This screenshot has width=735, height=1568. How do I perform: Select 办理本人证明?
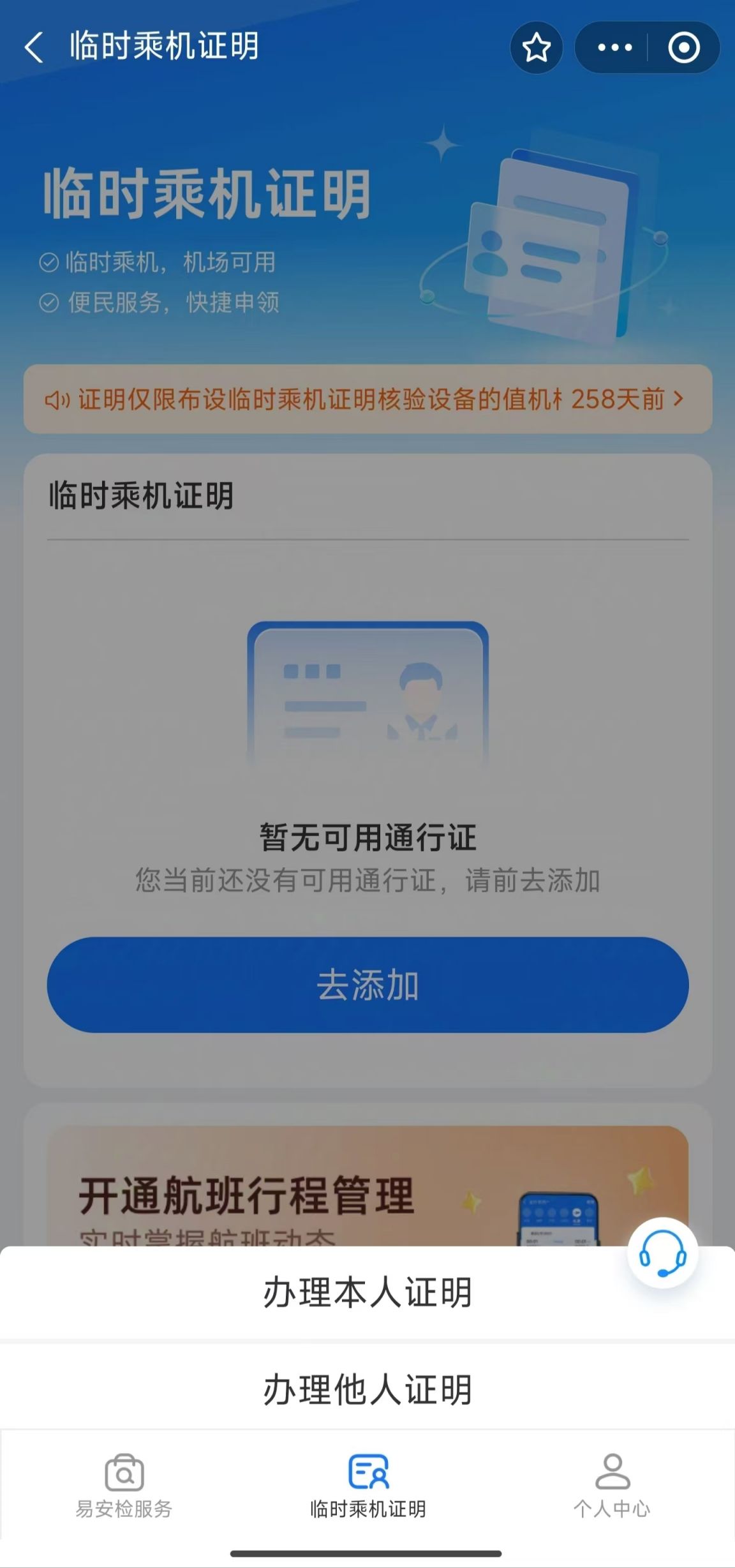[x=367, y=1293]
